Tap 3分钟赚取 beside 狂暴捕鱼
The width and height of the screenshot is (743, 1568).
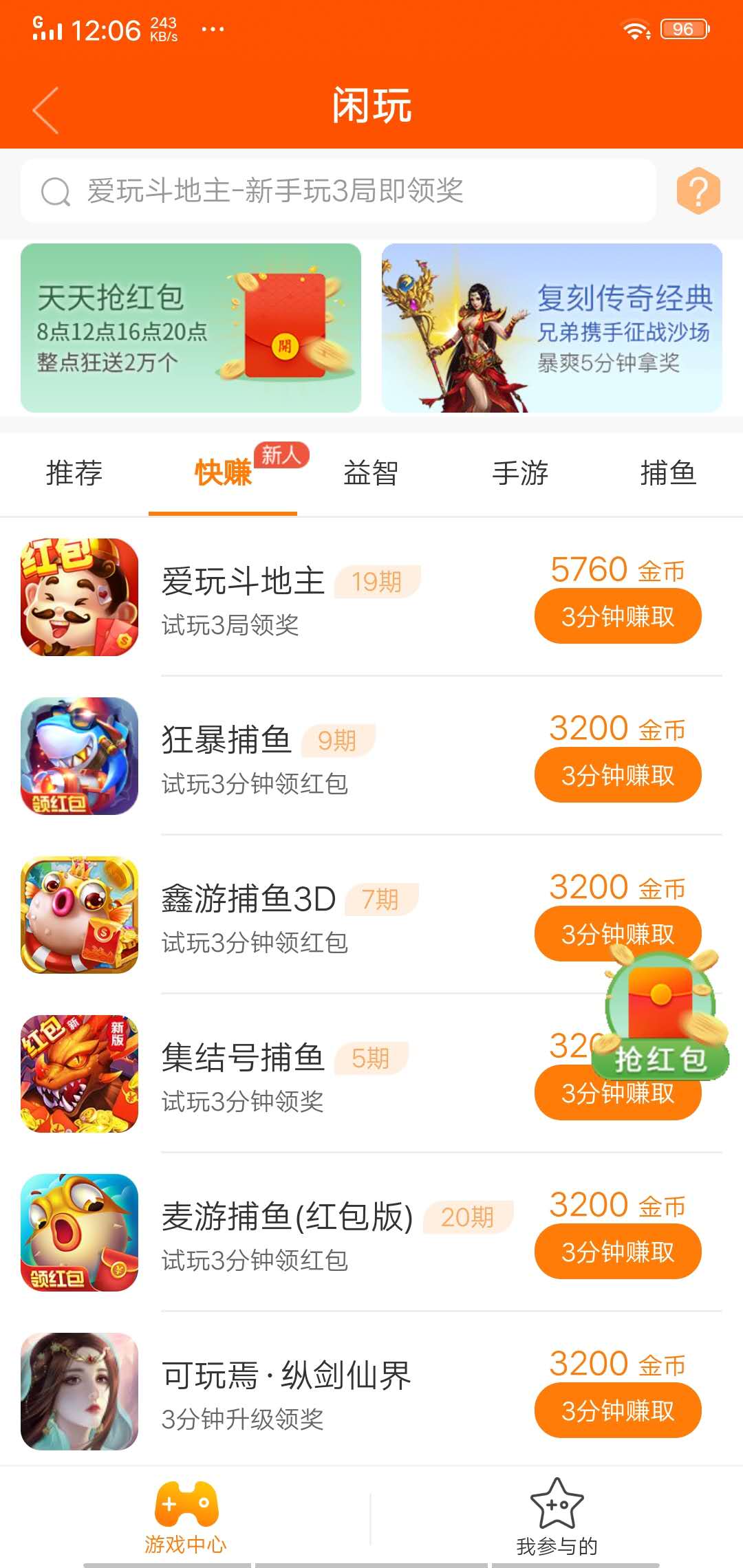pos(617,774)
